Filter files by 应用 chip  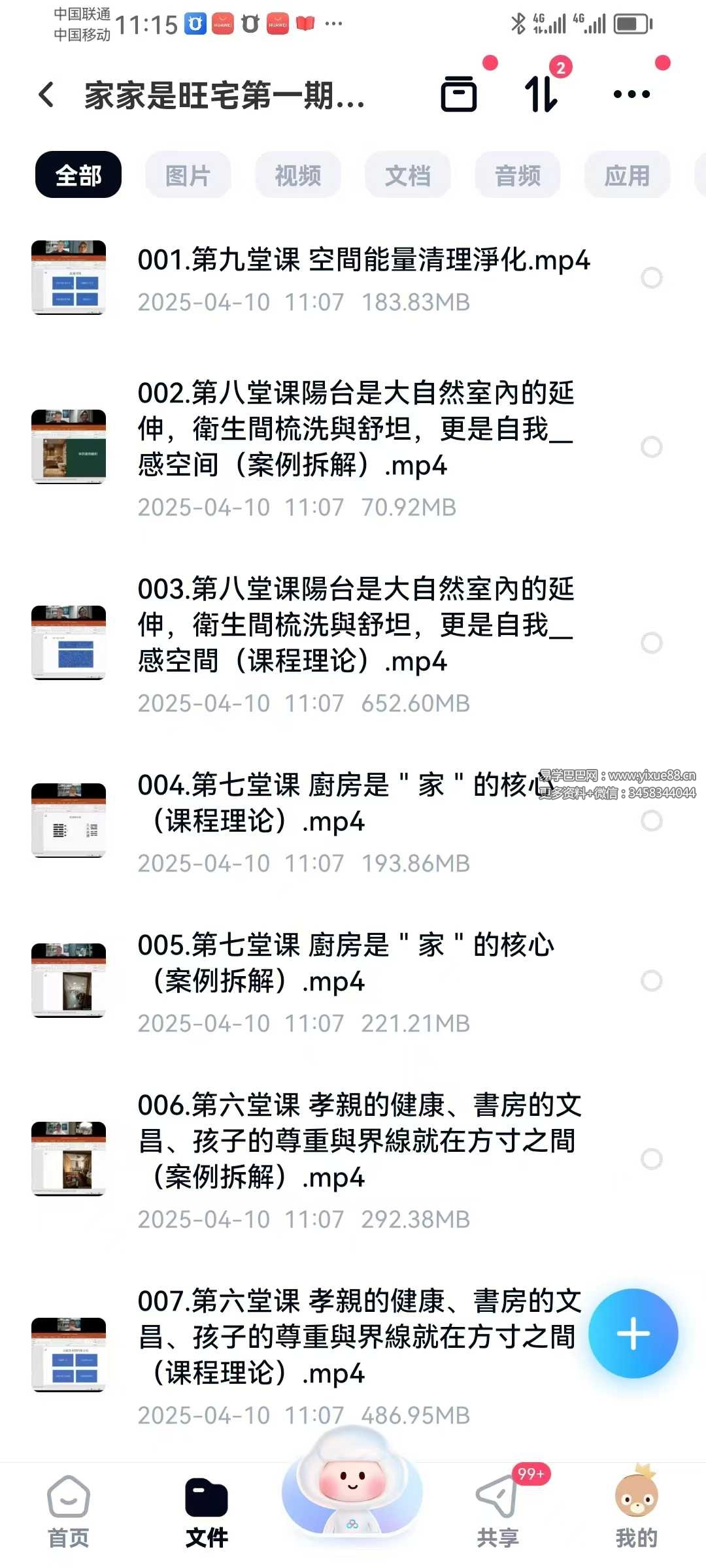tap(628, 174)
